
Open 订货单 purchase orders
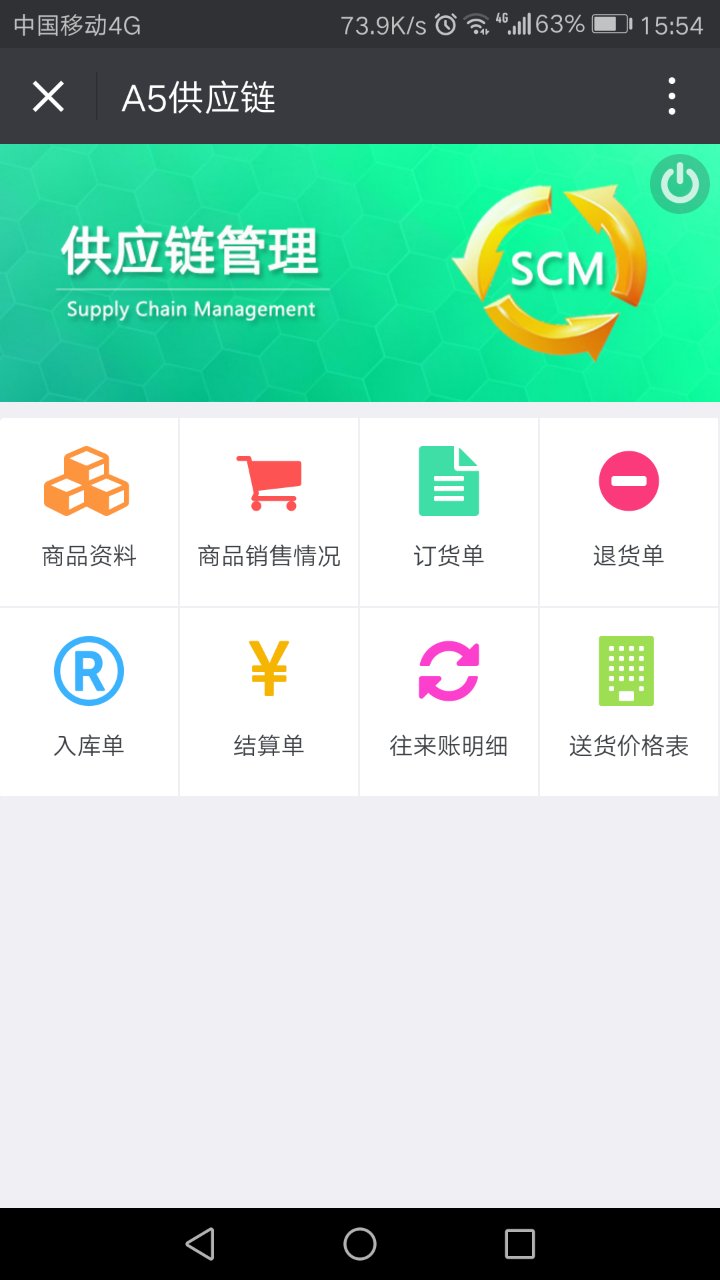449,510
